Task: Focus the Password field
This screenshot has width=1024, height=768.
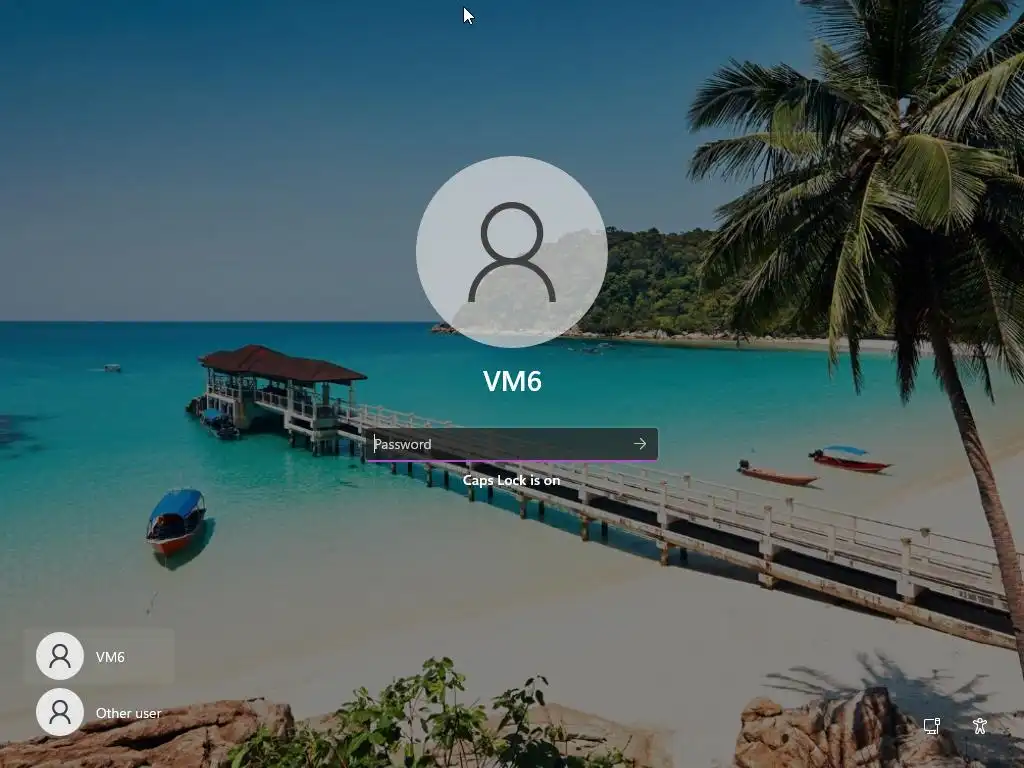Action: [x=500, y=444]
